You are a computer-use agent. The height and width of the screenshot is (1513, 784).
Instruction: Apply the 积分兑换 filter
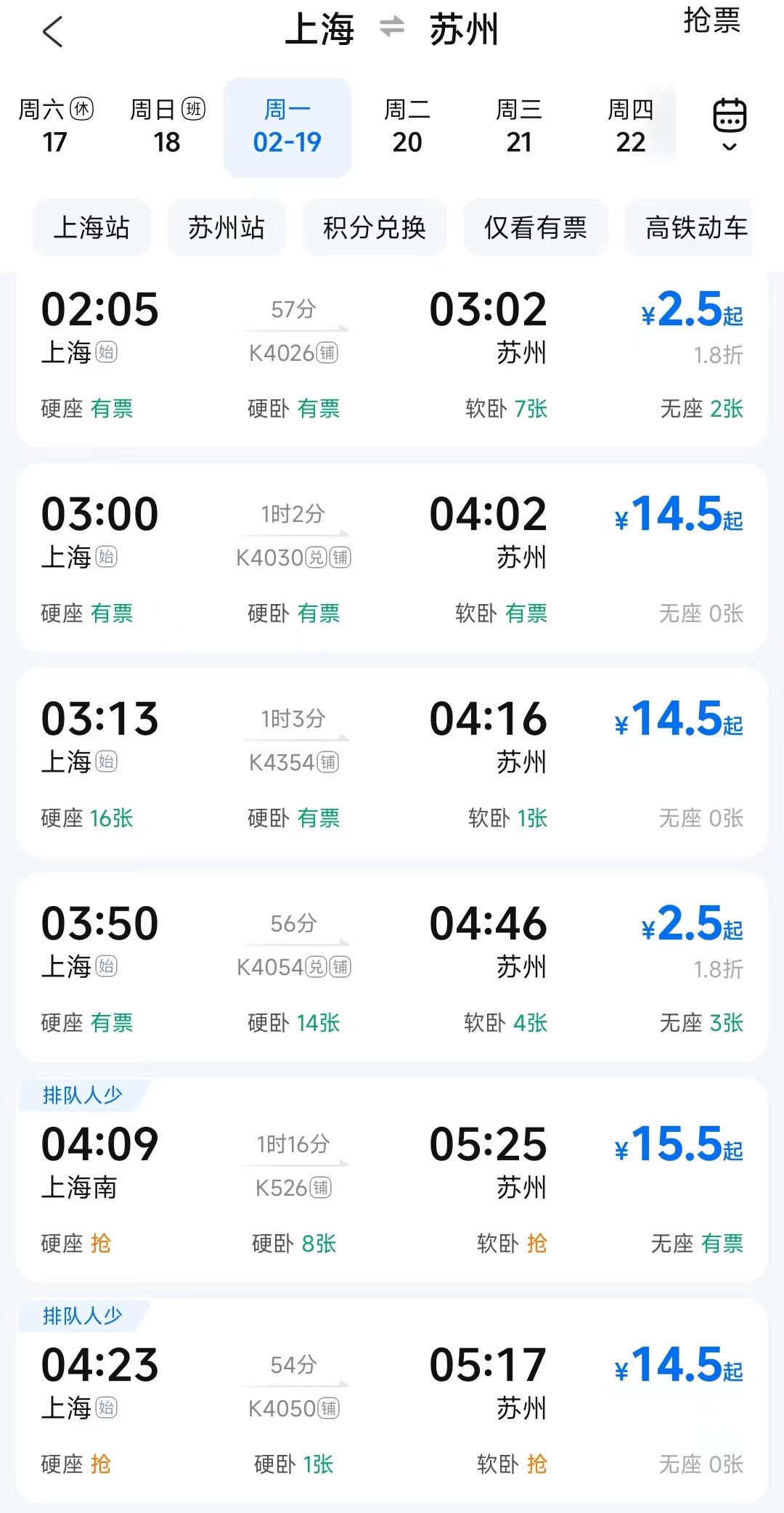click(x=374, y=228)
